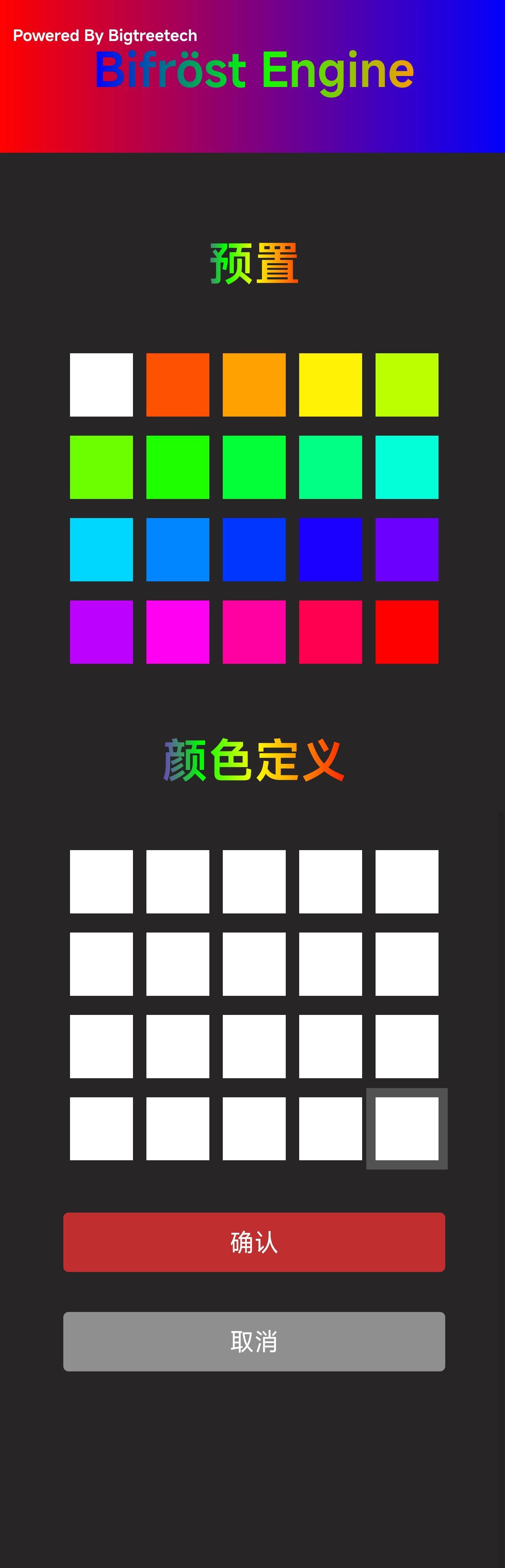
Task: Confirm with the red 确认 button
Action: point(254,1242)
